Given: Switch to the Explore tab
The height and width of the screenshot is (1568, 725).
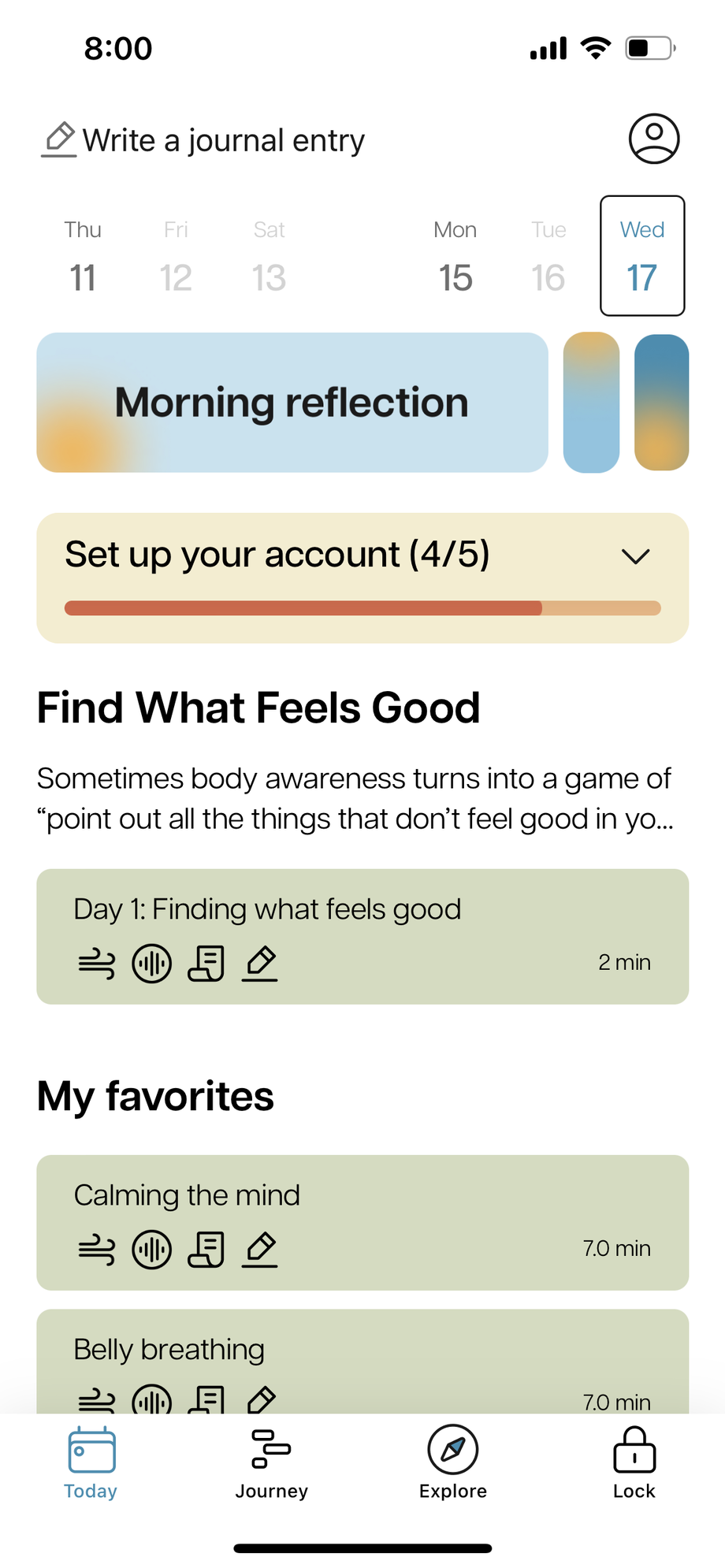Looking at the screenshot, I should pyautogui.click(x=453, y=1464).
